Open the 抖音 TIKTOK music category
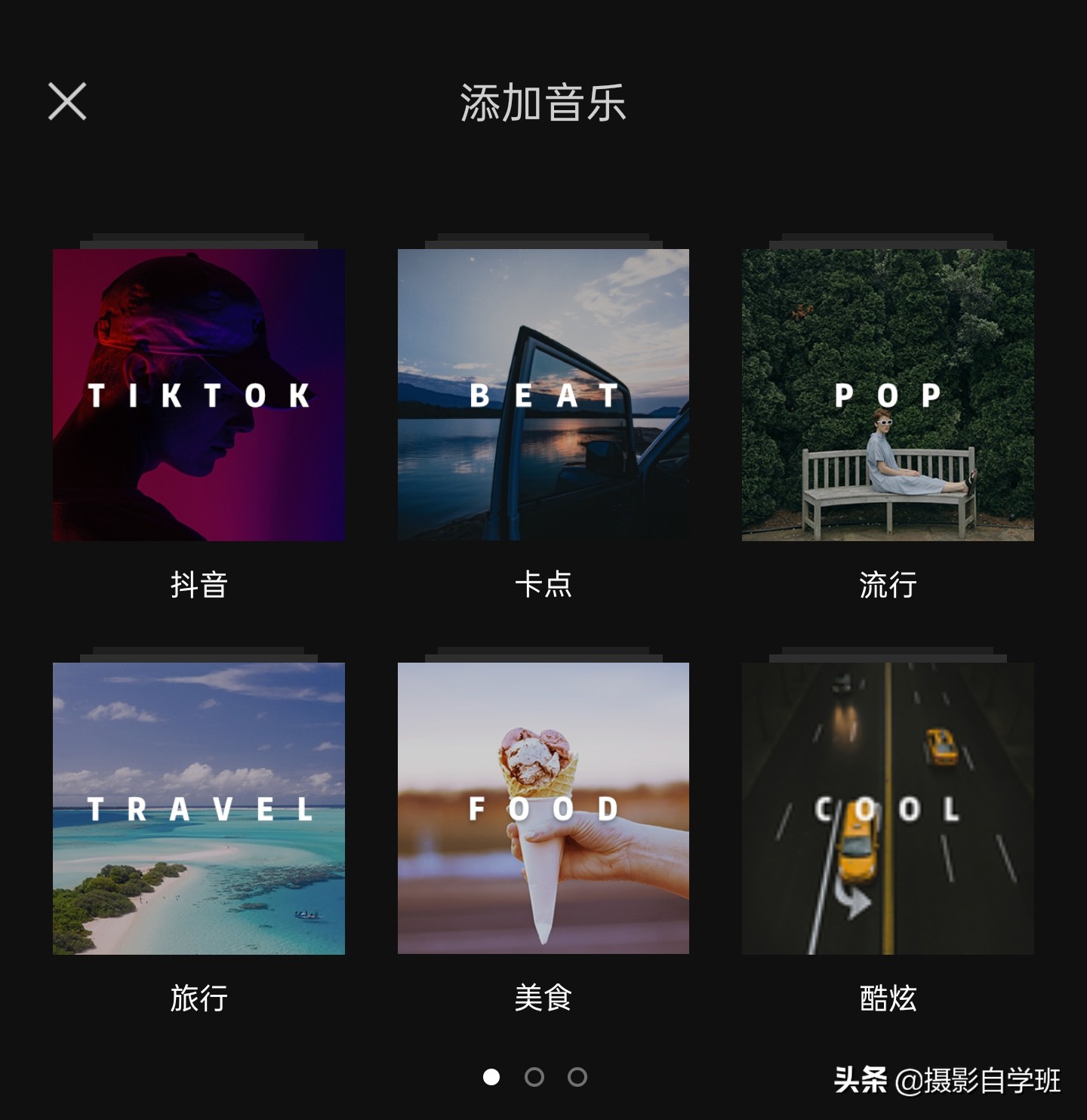Viewport: 1087px width, 1120px height. [x=198, y=395]
